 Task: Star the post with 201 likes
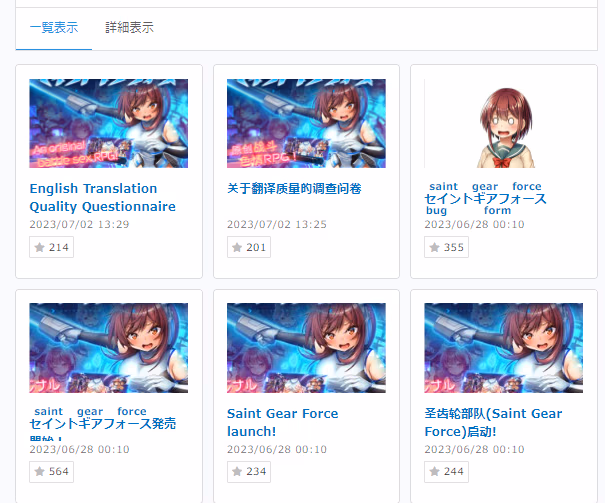(x=248, y=247)
